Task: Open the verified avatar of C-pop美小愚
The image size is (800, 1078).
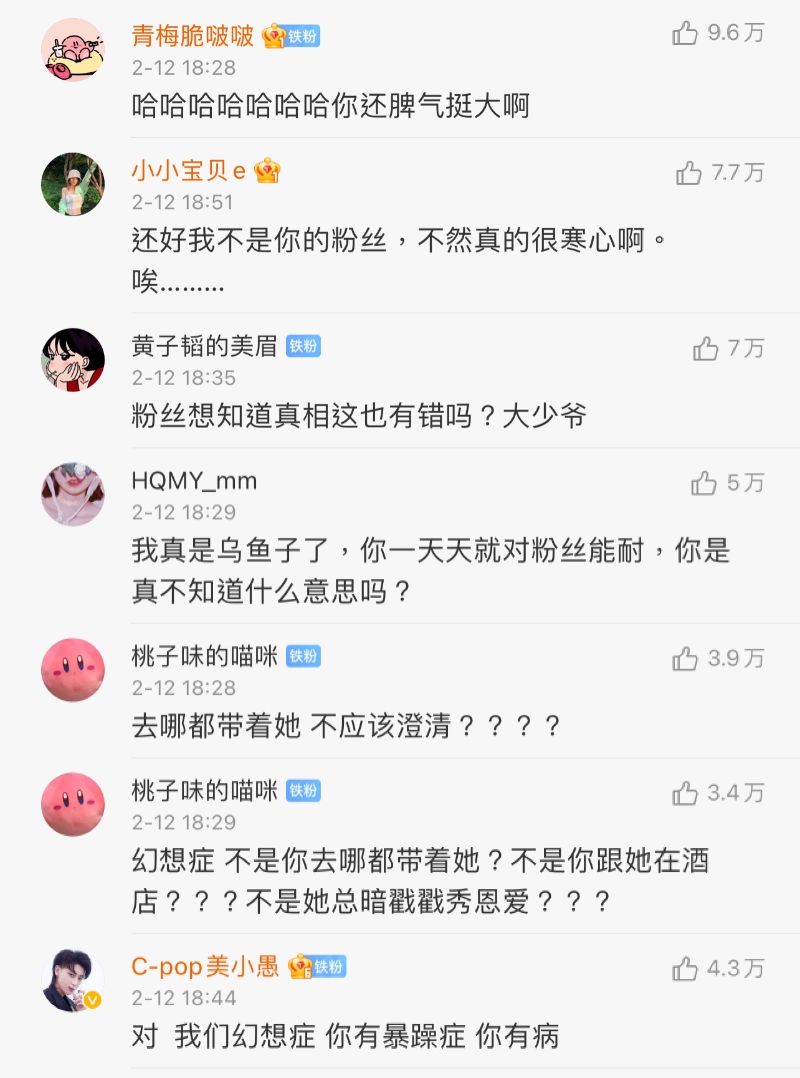Action: pos(73,980)
